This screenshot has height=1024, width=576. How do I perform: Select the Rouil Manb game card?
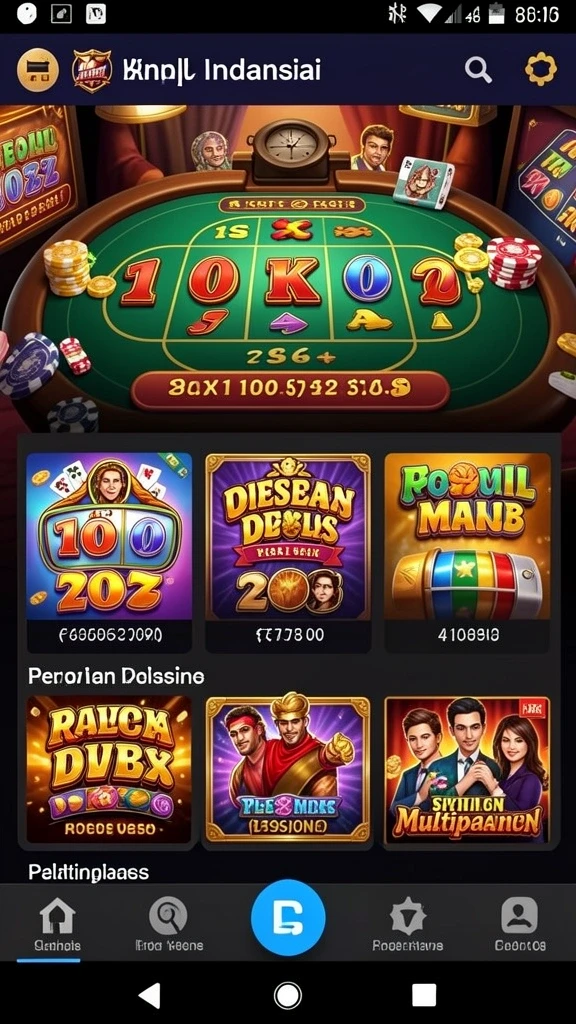point(468,552)
